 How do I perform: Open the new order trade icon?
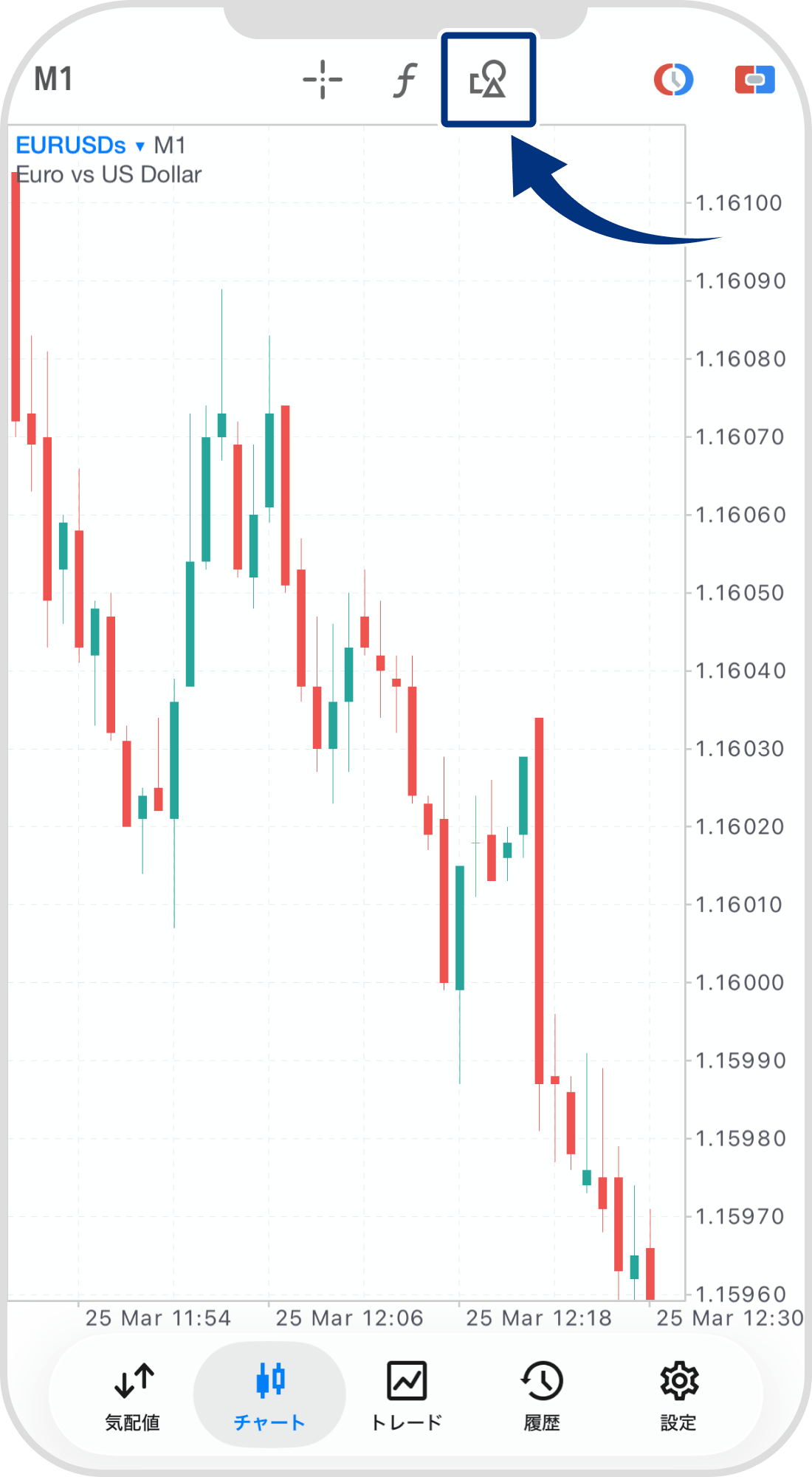point(754,80)
